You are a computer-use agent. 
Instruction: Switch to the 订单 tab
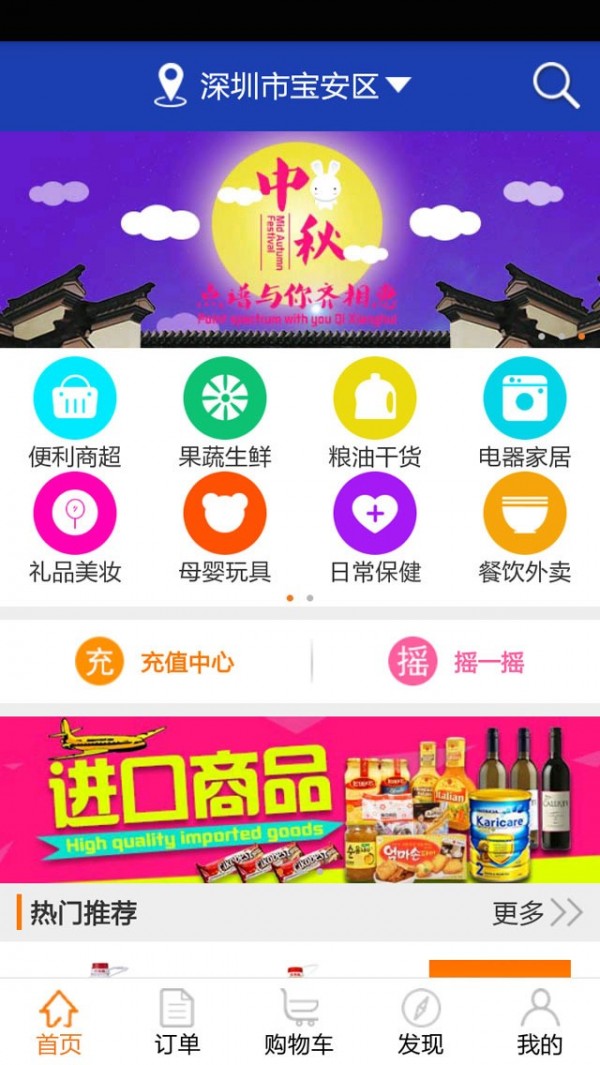pyautogui.click(x=177, y=1022)
